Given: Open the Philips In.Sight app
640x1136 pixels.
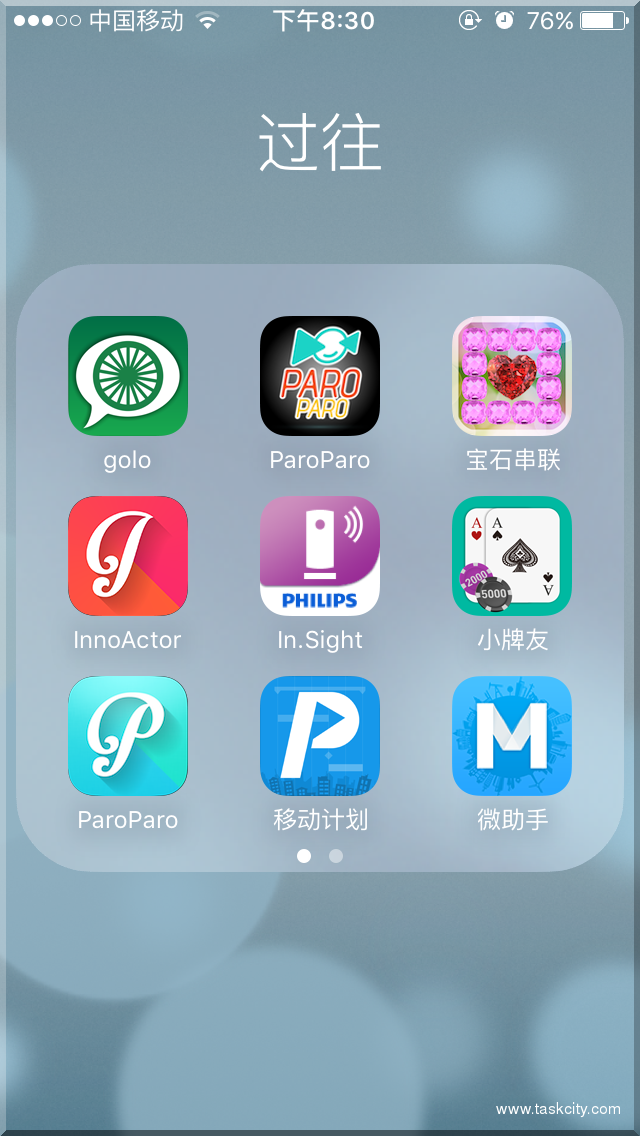Looking at the screenshot, I should [320, 556].
